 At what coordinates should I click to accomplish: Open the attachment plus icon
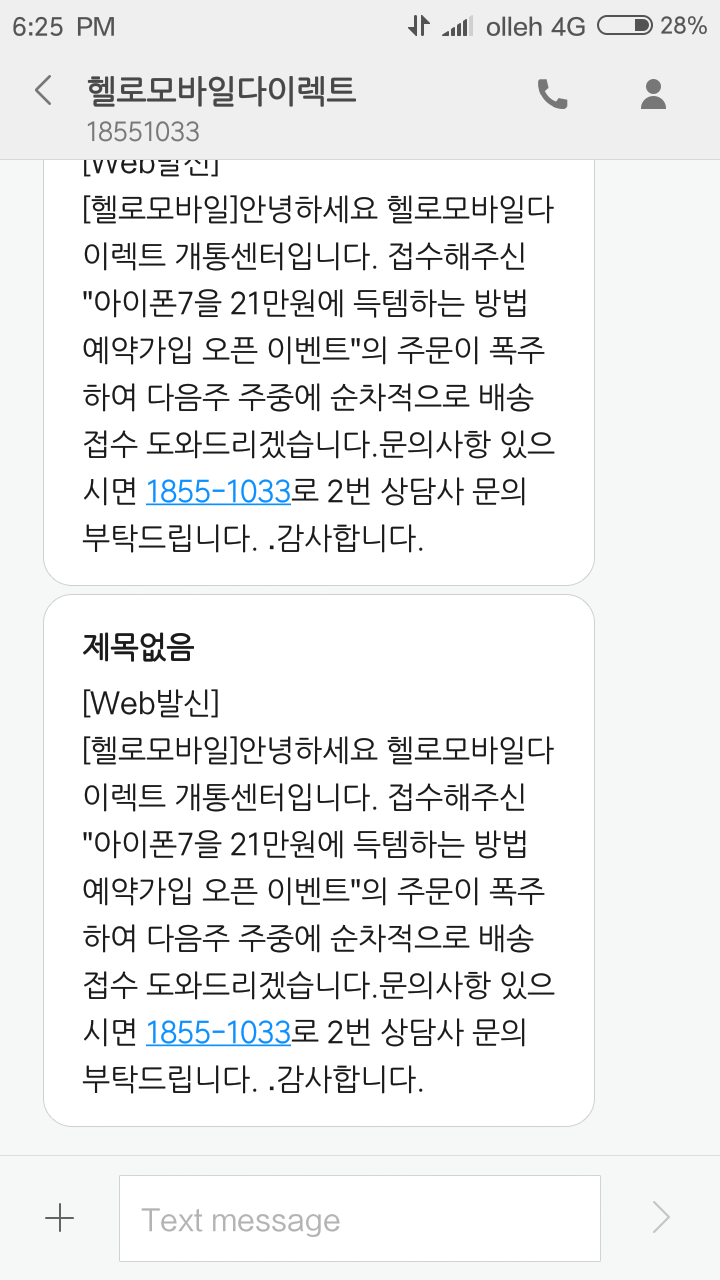point(60,1218)
